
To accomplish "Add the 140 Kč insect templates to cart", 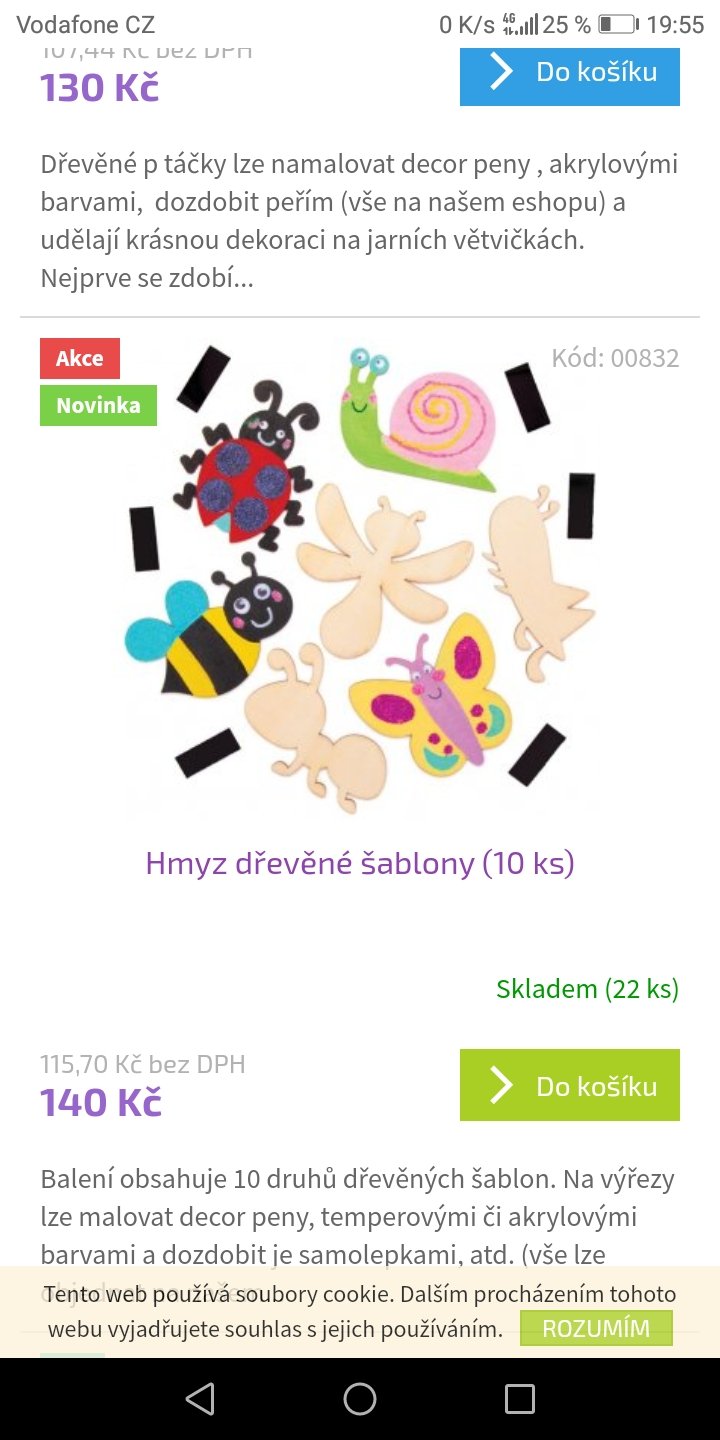I will 569,1085.
